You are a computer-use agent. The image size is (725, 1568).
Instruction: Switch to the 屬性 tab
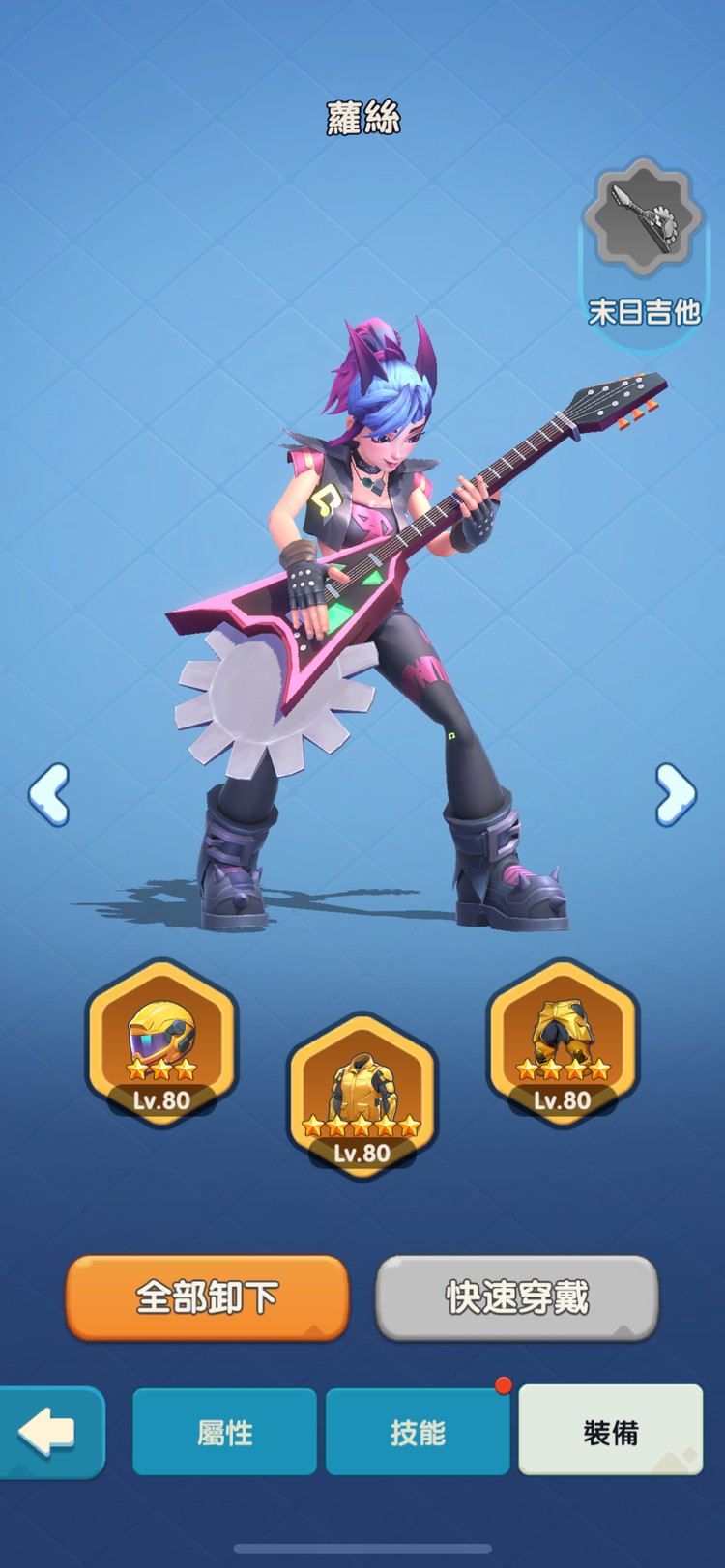(x=224, y=1432)
